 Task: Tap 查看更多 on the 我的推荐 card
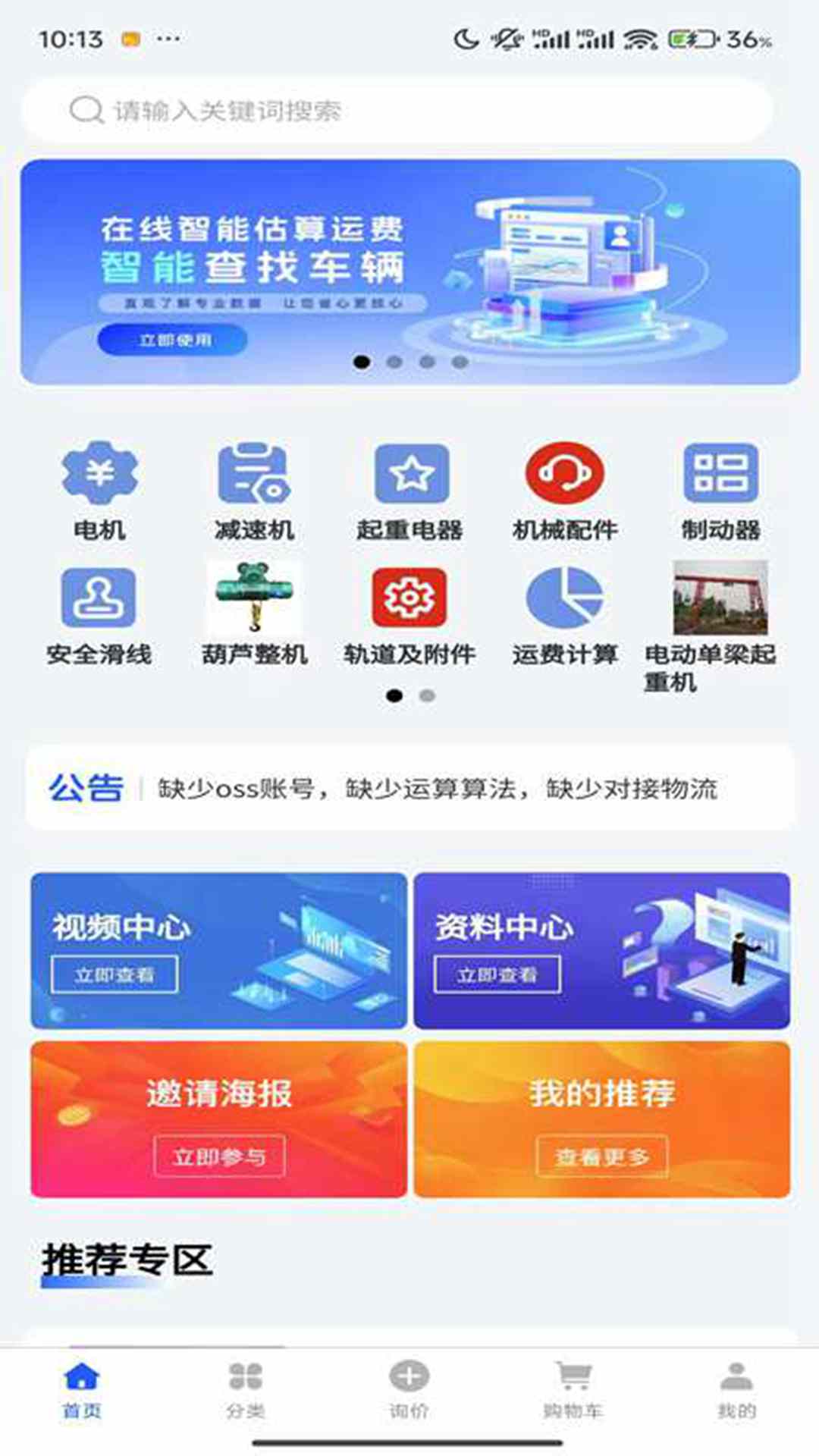coord(602,1156)
